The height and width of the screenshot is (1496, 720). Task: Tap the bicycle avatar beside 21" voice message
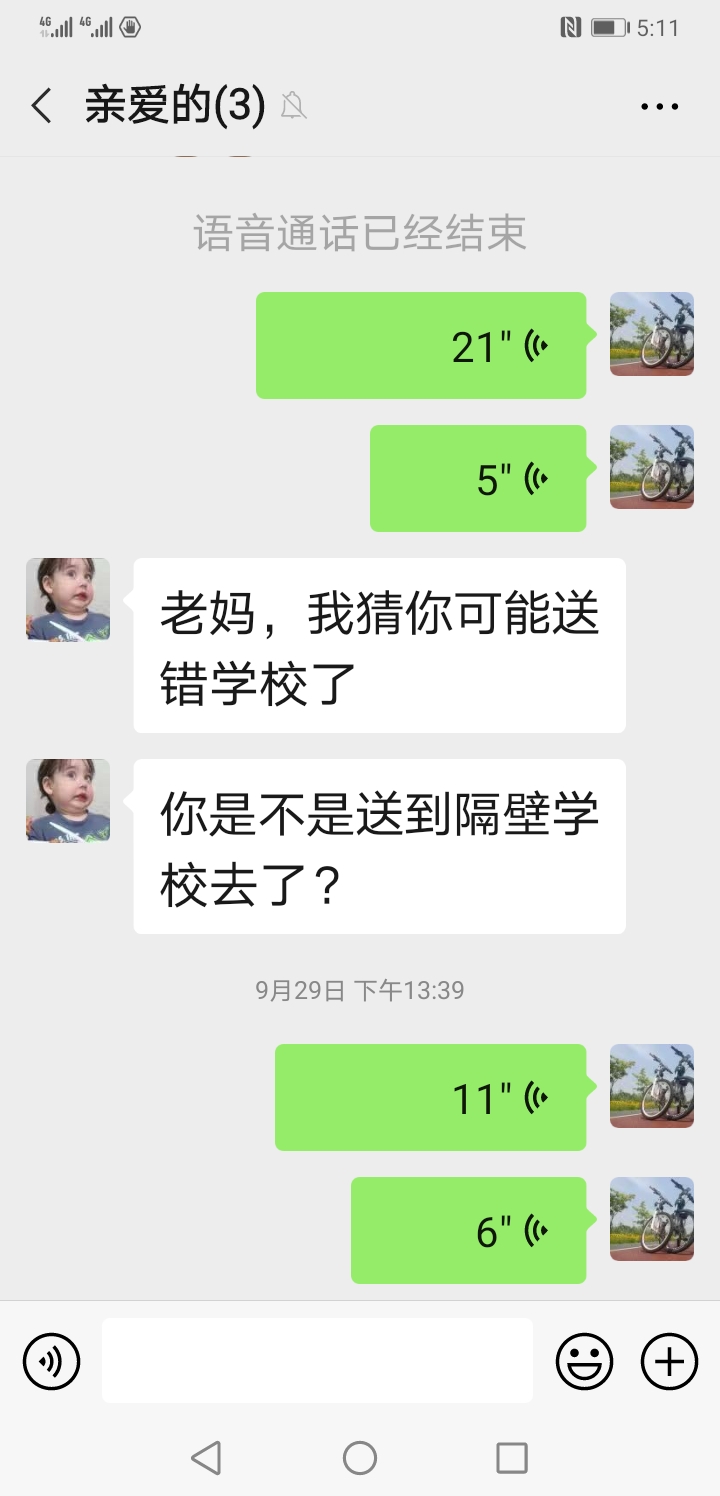(x=652, y=334)
